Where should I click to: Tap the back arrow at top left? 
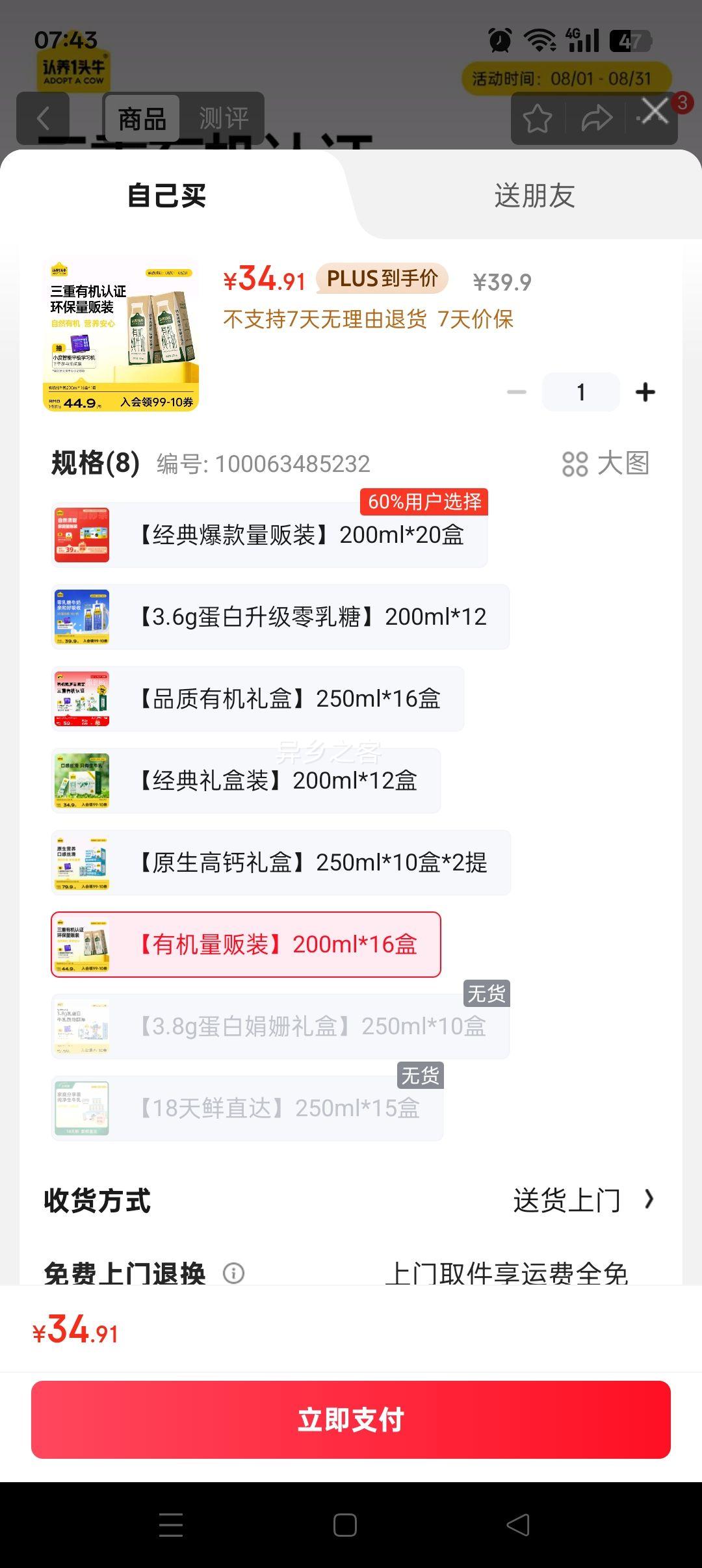pos(43,117)
